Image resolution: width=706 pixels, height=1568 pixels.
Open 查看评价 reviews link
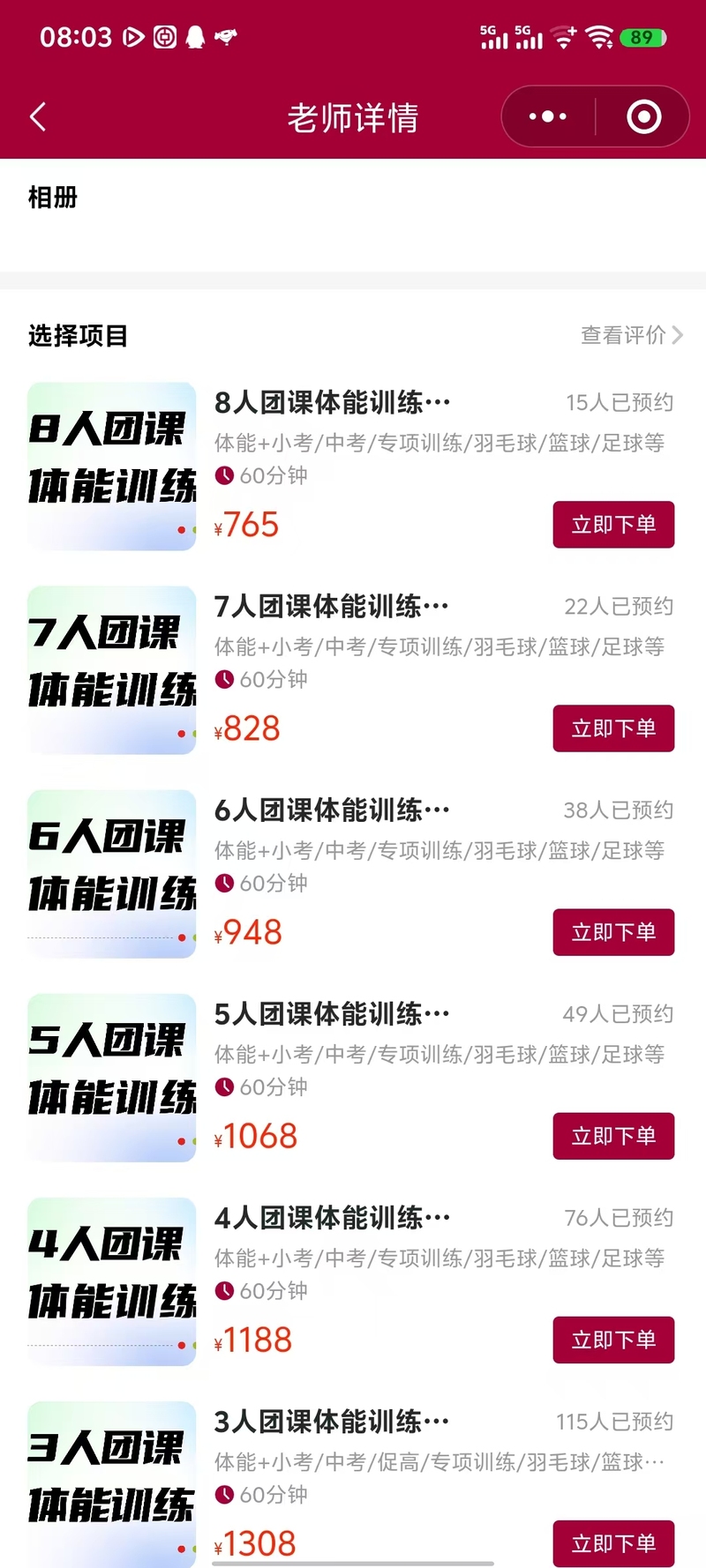(631, 335)
